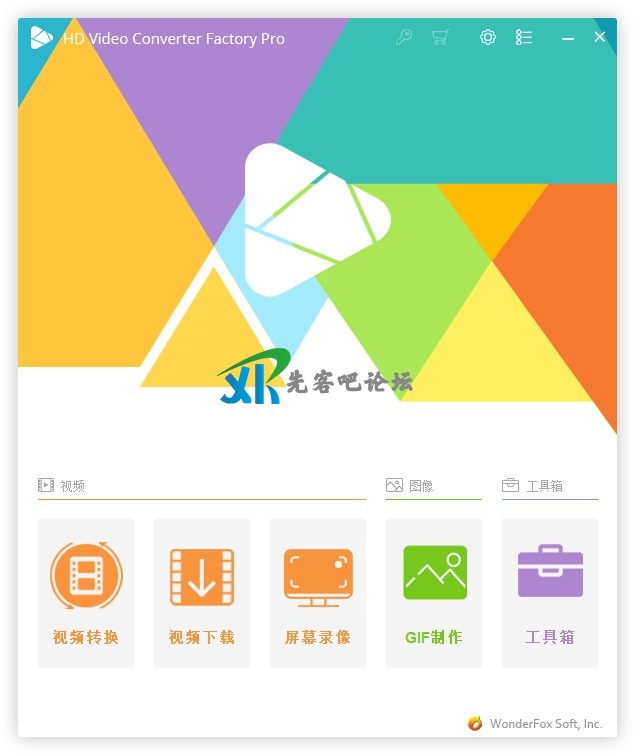The height and width of the screenshot is (755, 635).
Task: Open the registration key icon
Action: [404, 37]
